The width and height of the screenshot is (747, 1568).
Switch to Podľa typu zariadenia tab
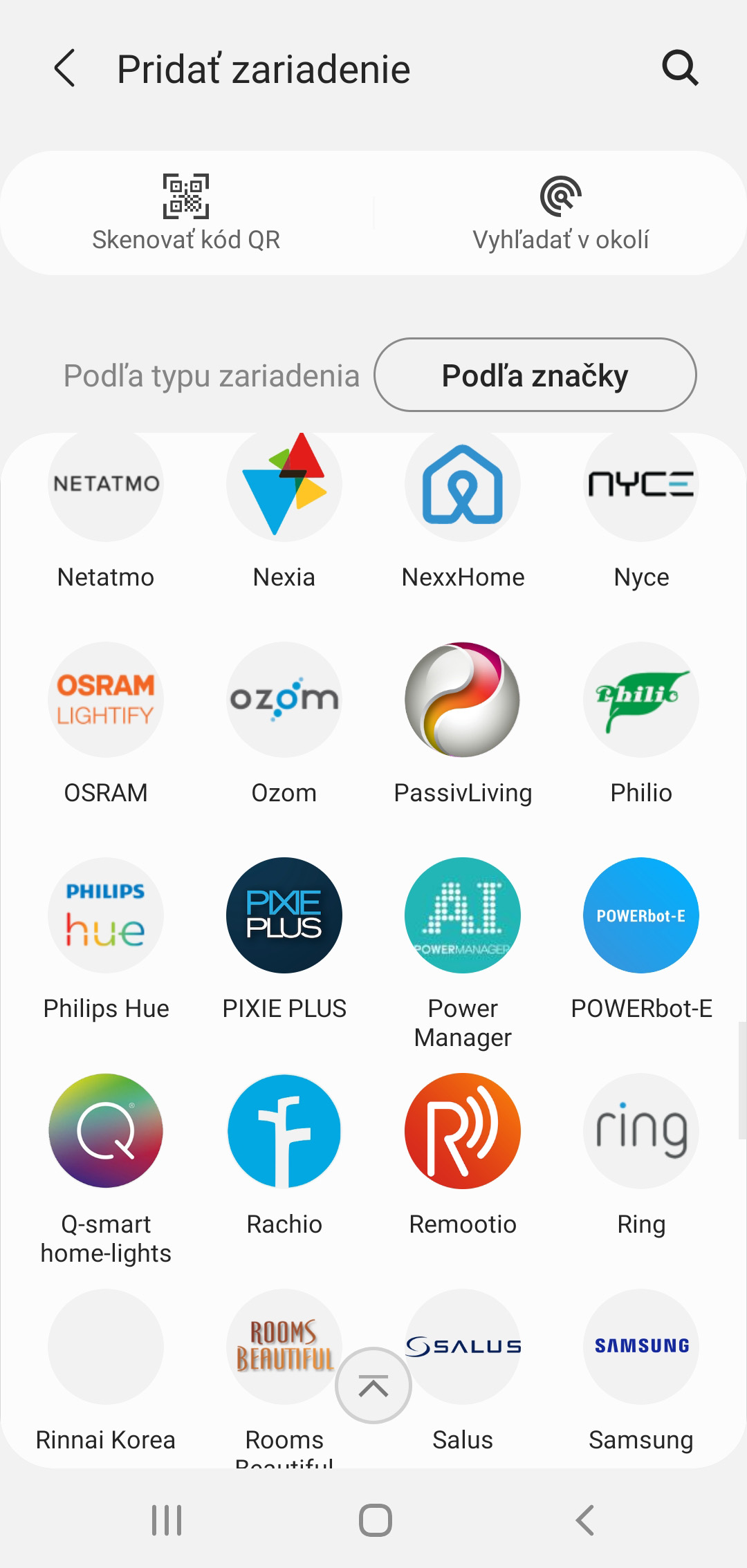[x=212, y=376]
